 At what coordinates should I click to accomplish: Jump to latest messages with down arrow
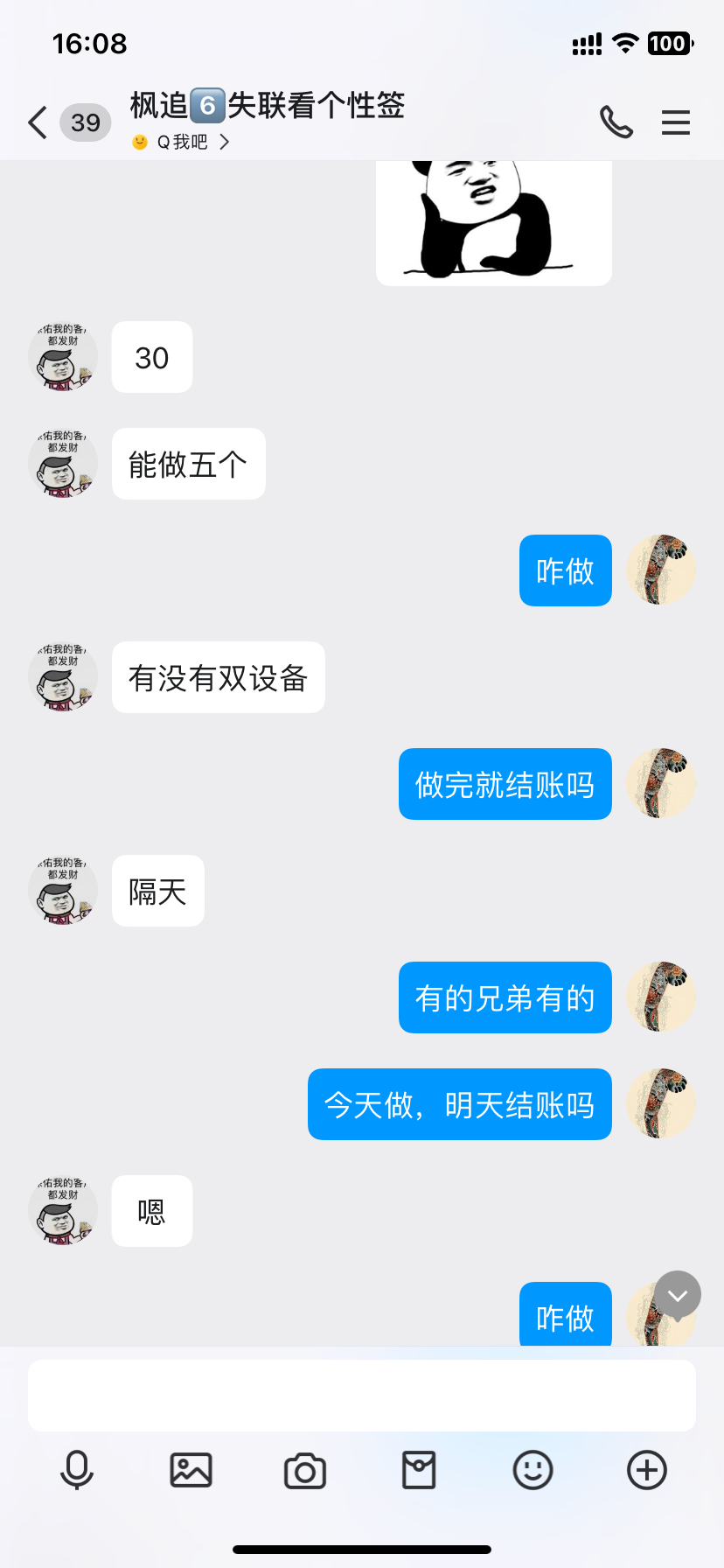click(678, 1295)
